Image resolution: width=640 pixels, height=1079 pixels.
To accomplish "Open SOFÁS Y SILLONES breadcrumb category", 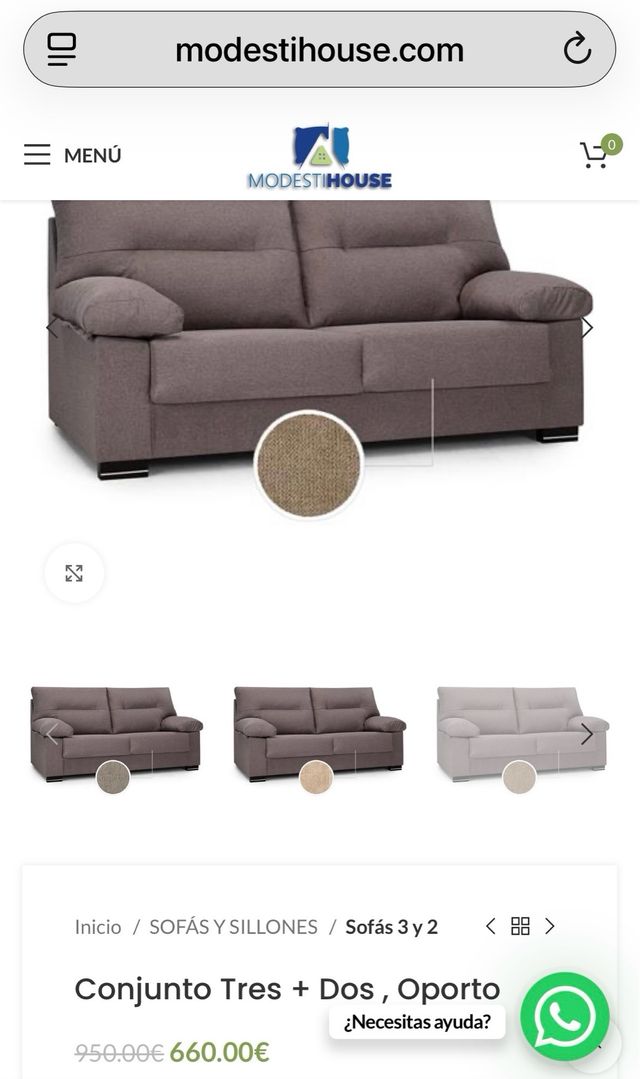I will [233, 927].
